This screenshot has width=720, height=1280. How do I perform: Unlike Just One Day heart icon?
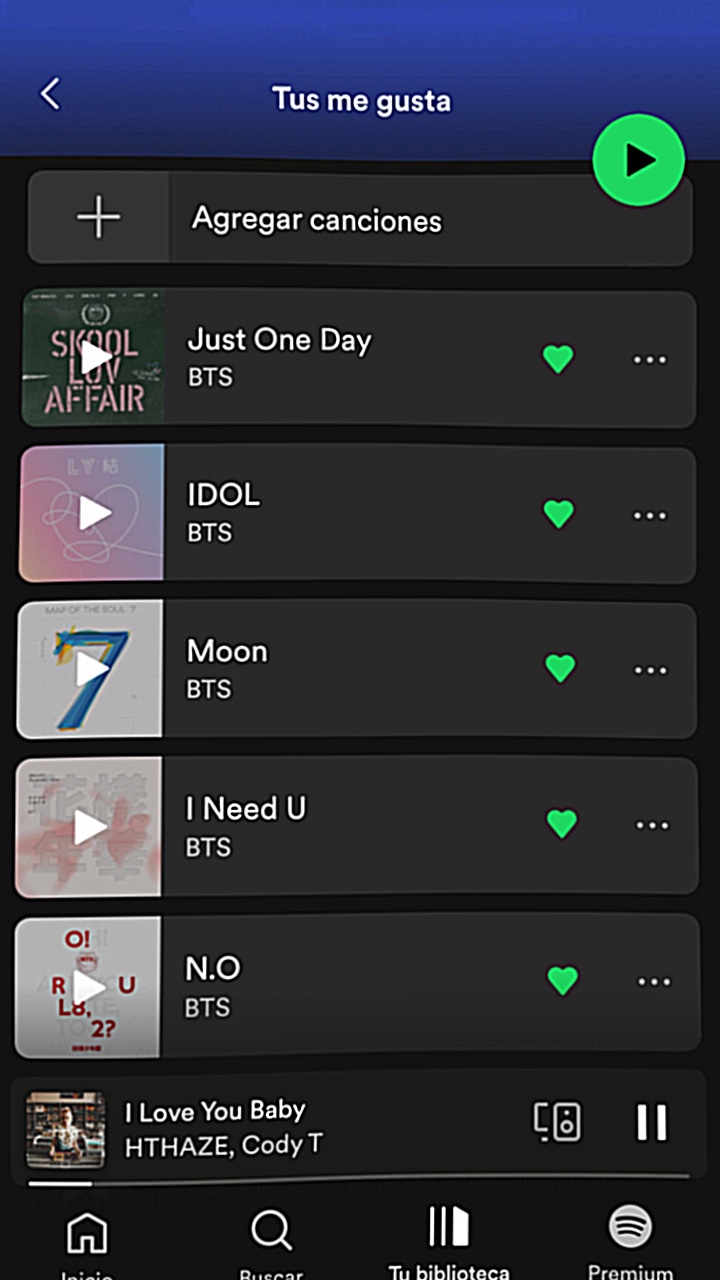click(x=558, y=359)
